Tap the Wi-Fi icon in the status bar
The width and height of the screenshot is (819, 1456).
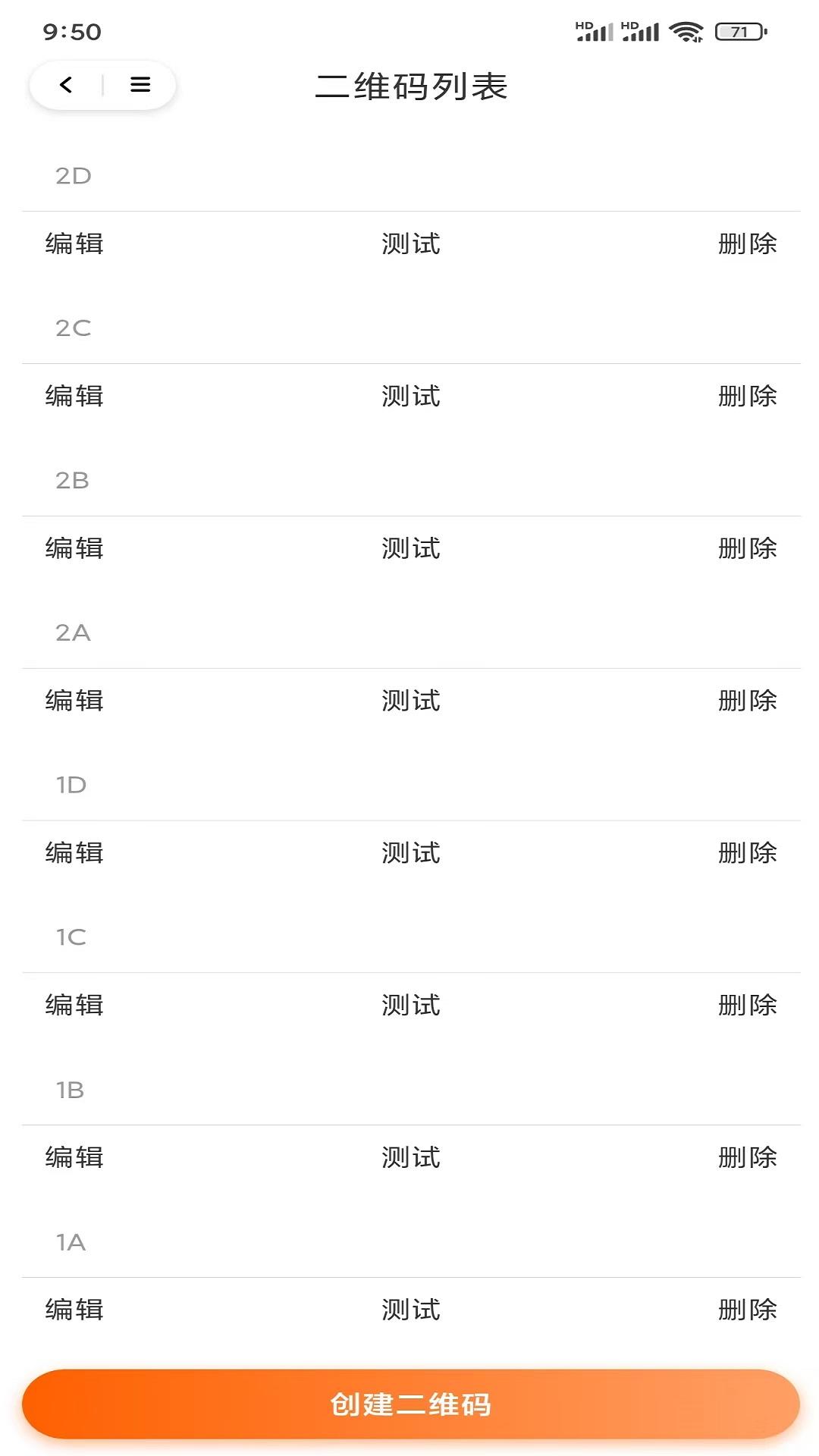(x=687, y=30)
